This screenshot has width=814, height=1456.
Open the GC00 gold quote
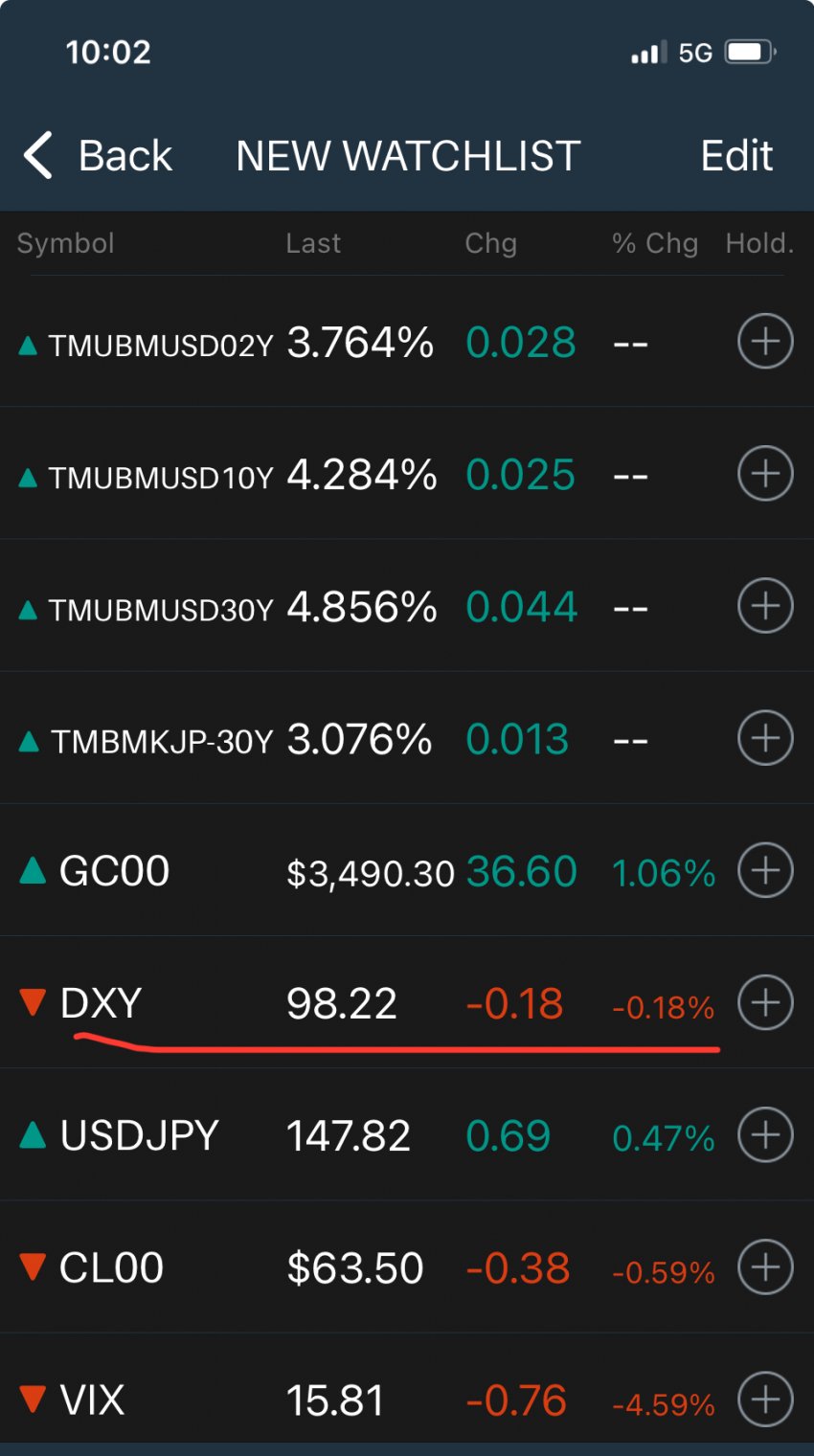[x=407, y=870]
